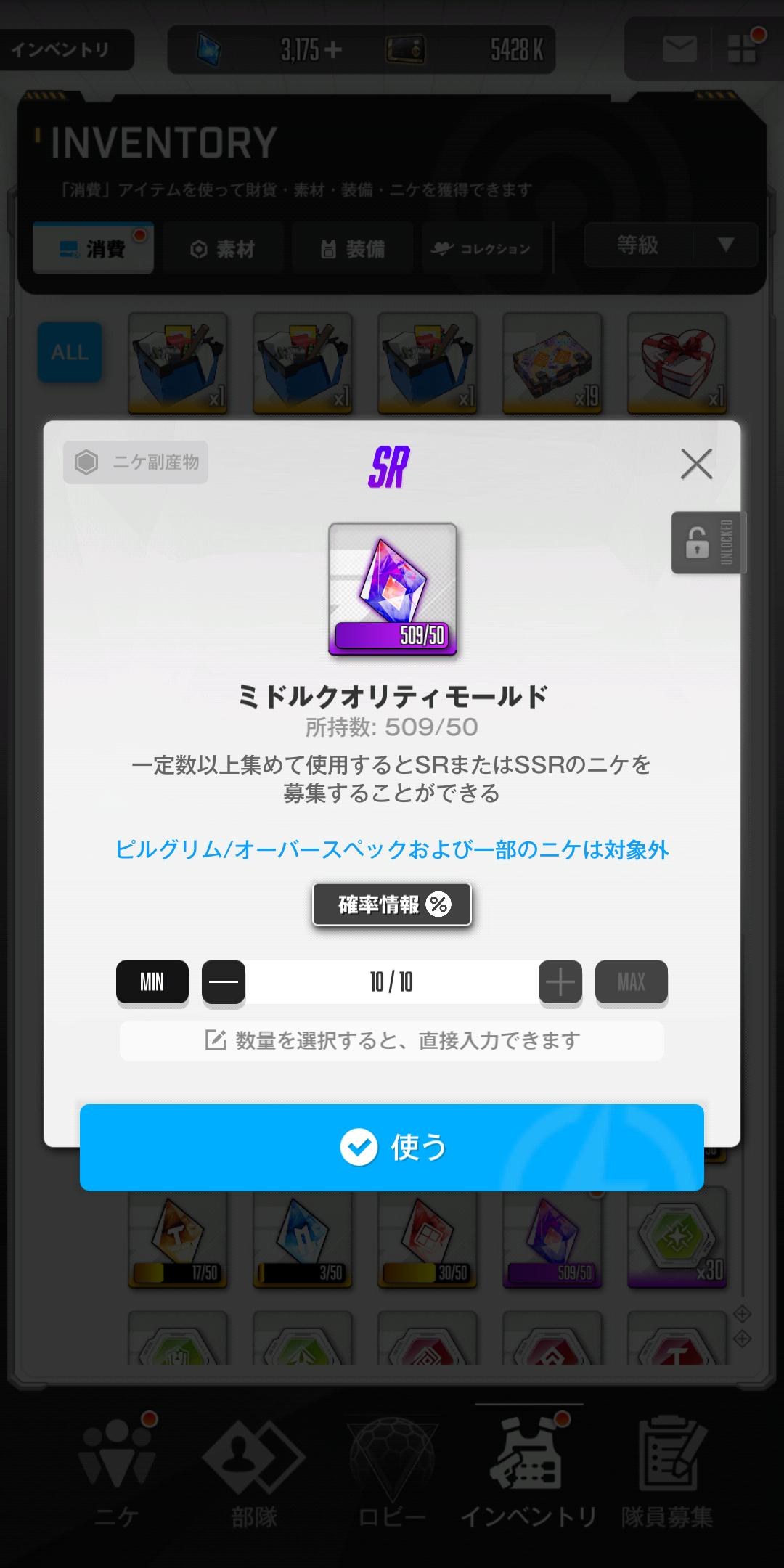Decrease quantity with the minus button
This screenshot has width=784, height=1568.
tap(224, 982)
